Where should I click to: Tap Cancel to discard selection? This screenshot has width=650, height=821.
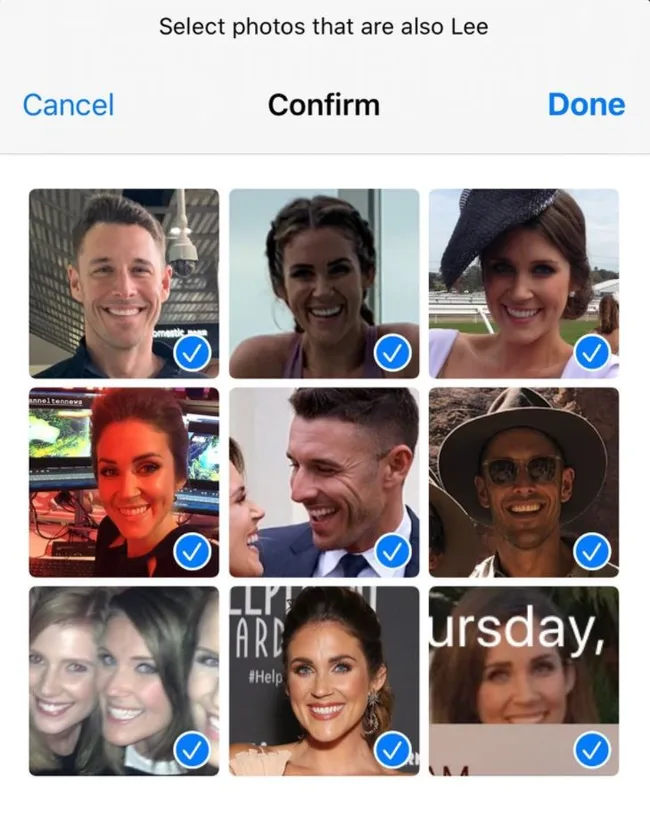tap(68, 104)
